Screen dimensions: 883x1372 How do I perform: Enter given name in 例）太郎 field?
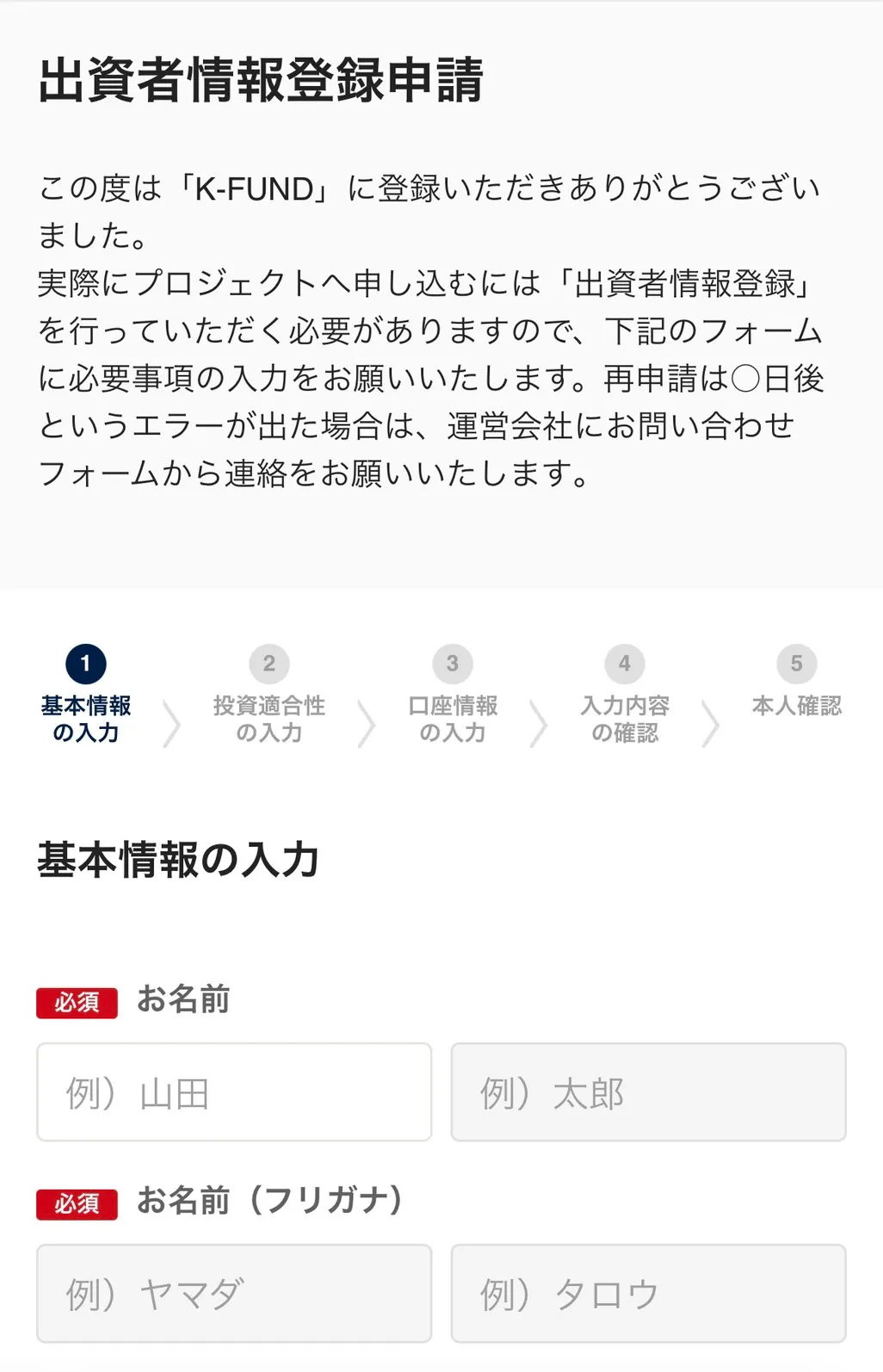(648, 1091)
